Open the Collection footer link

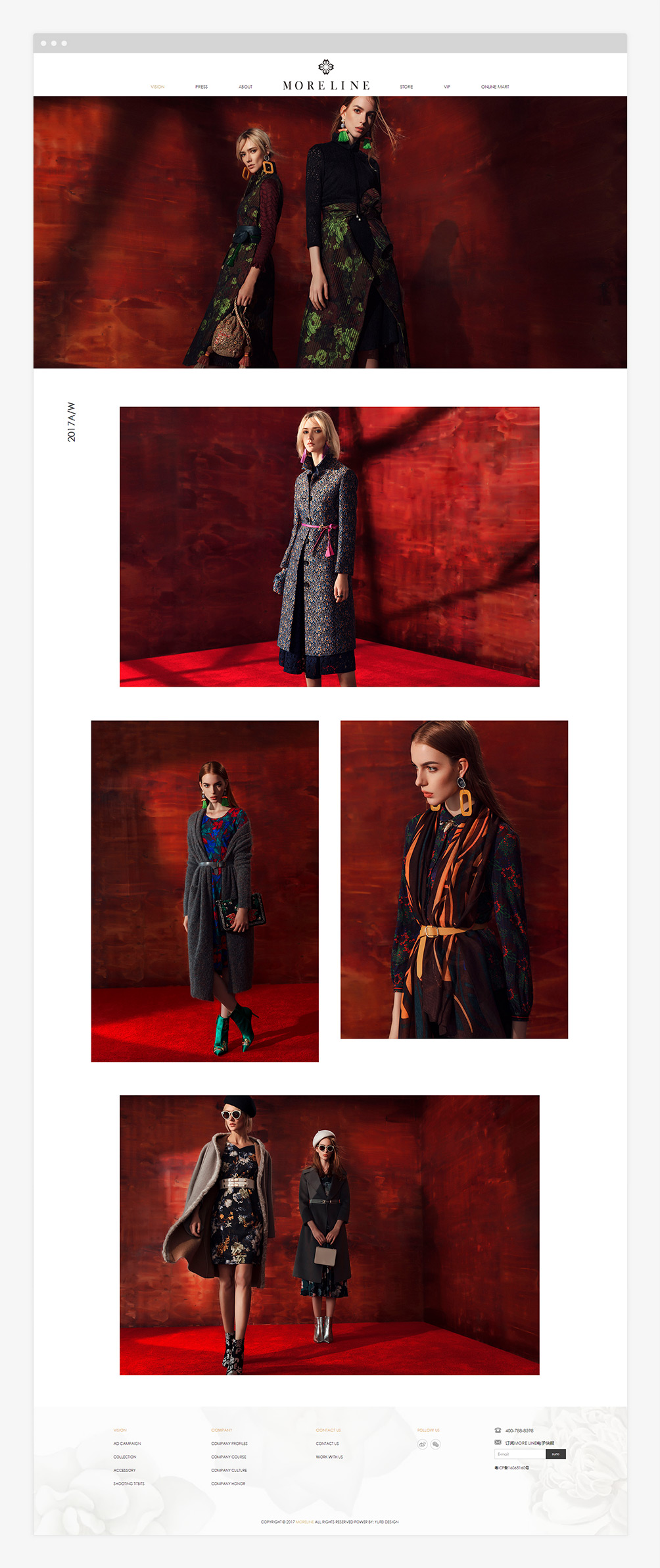click(x=125, y=1457)
